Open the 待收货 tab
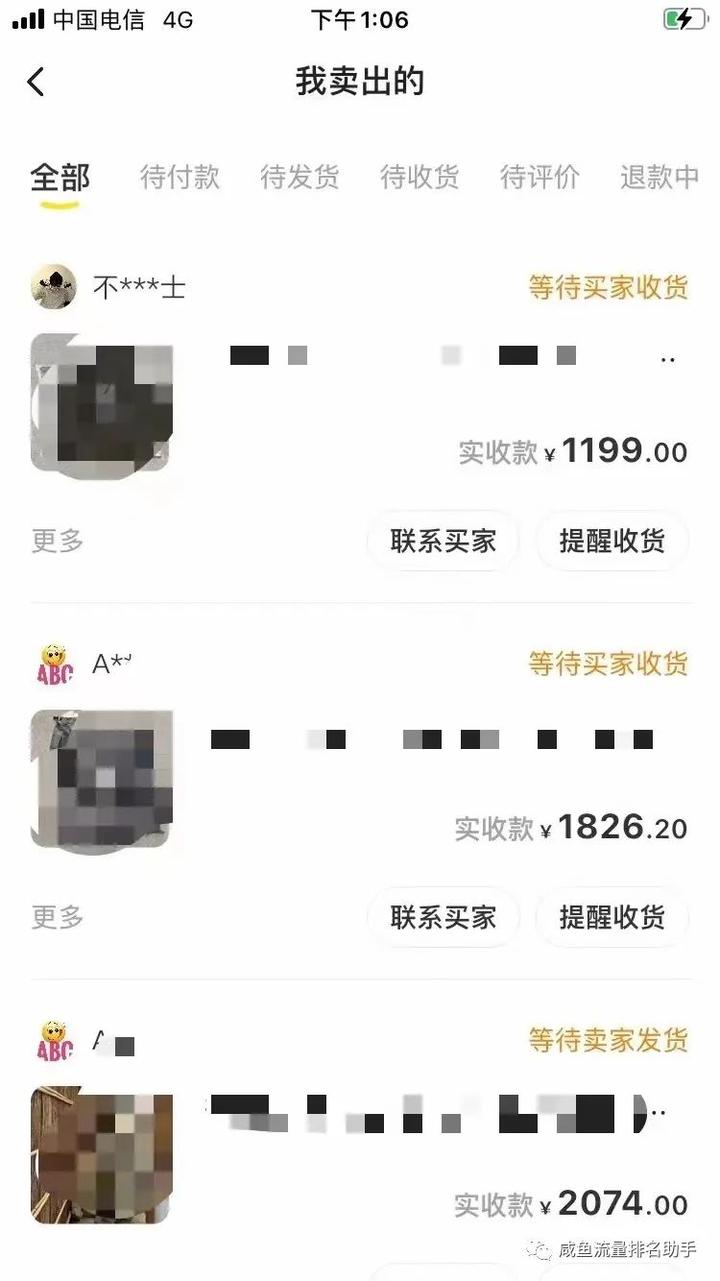The height and width of the screenshot is (1281, 720). point(420,178)
